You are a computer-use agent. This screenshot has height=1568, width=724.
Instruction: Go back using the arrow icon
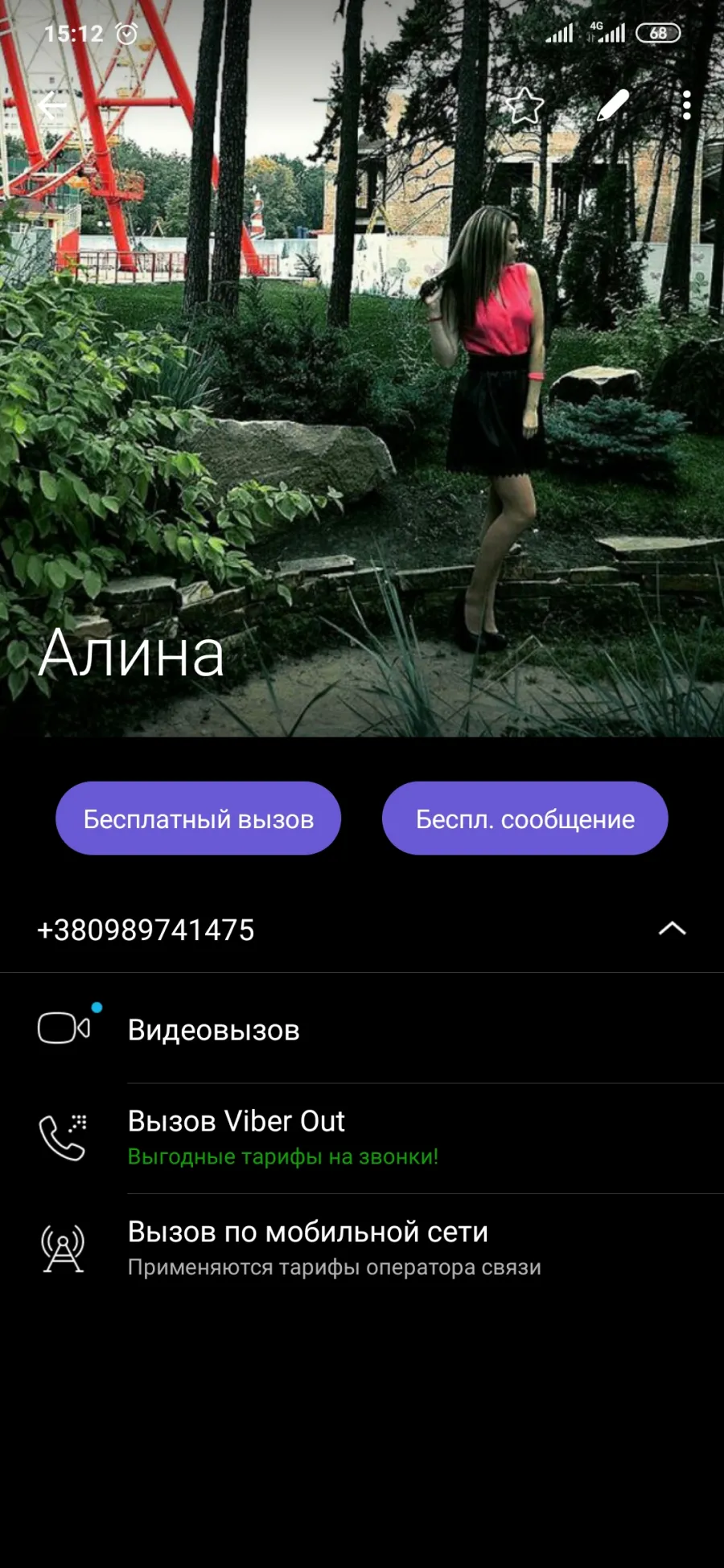coord(52,105)
